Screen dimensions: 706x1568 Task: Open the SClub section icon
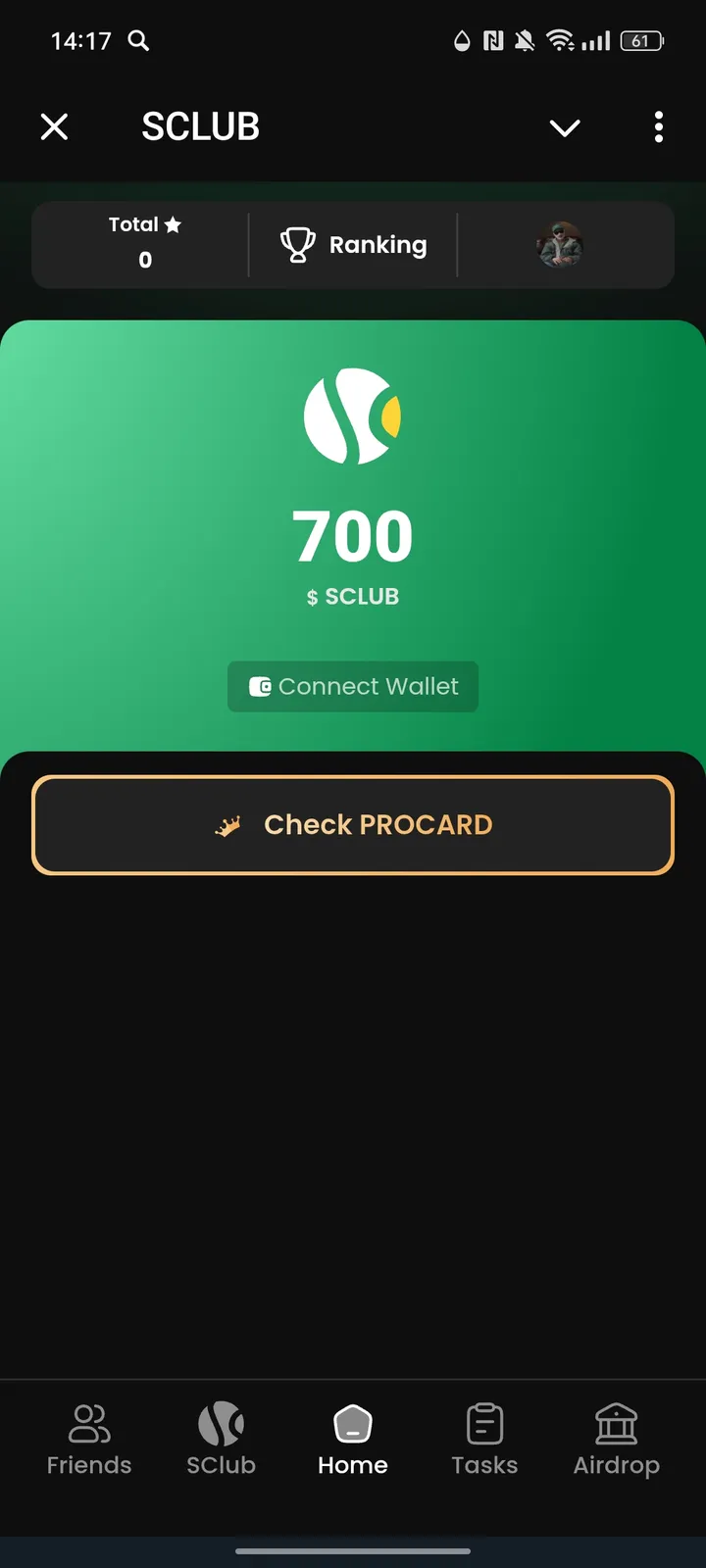(x=221, y=1423)
